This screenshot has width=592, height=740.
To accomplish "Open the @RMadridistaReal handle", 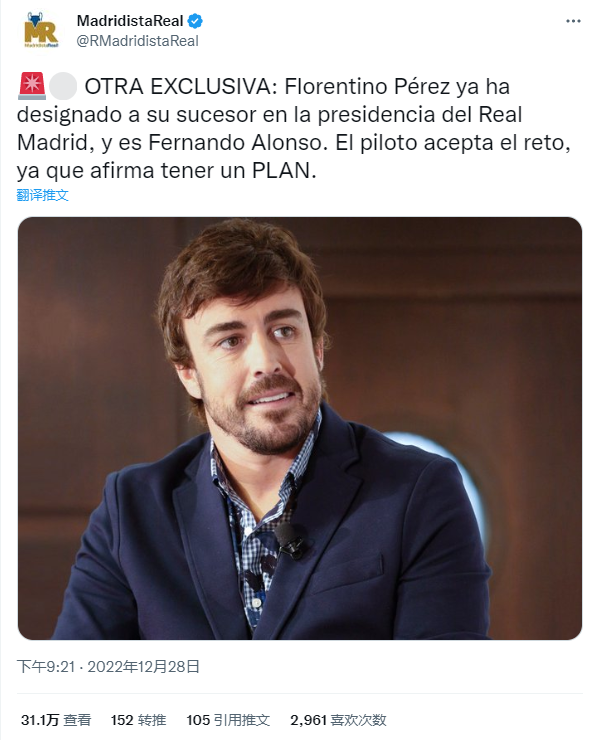I will point(137,41).
